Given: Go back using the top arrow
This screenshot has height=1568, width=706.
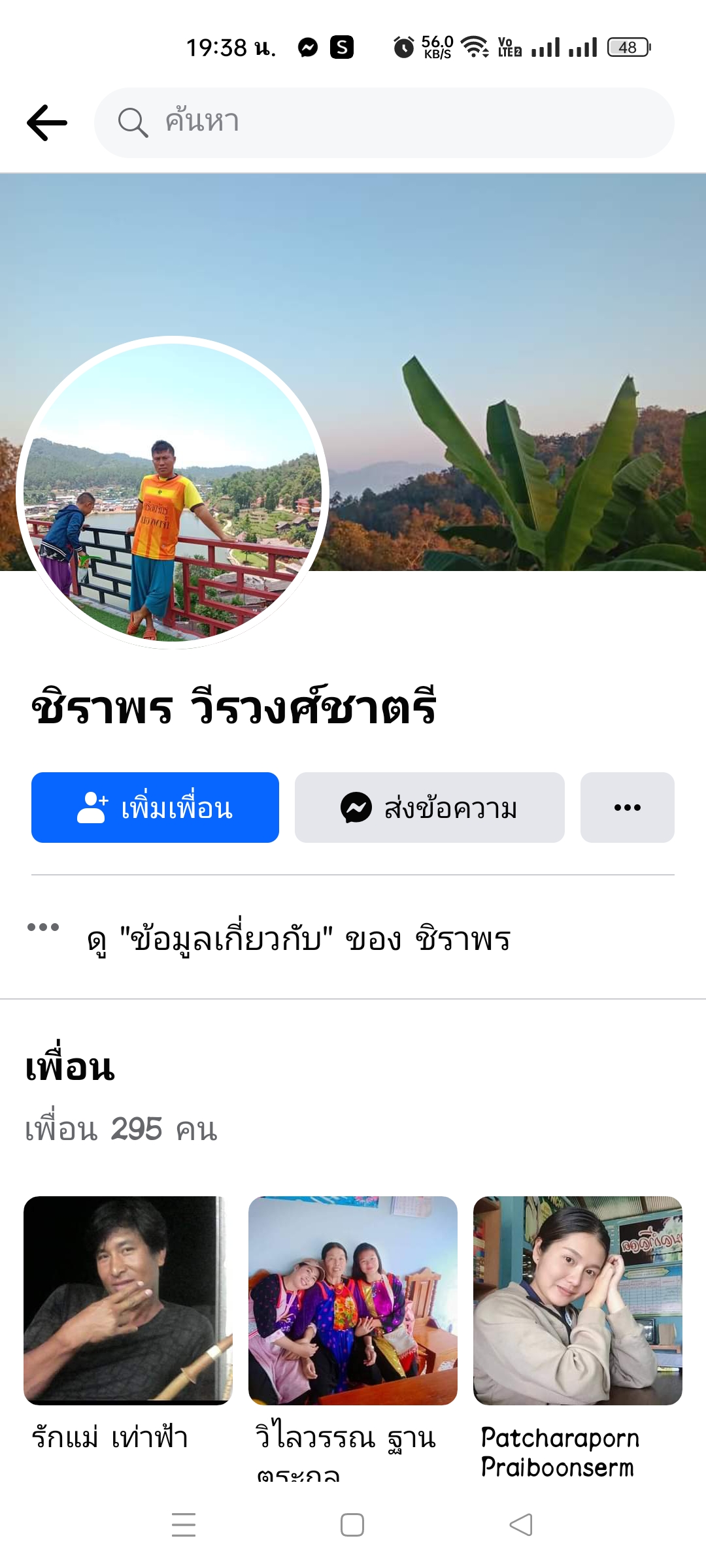Looking at the screenshot, I should (x=47, y=123).
